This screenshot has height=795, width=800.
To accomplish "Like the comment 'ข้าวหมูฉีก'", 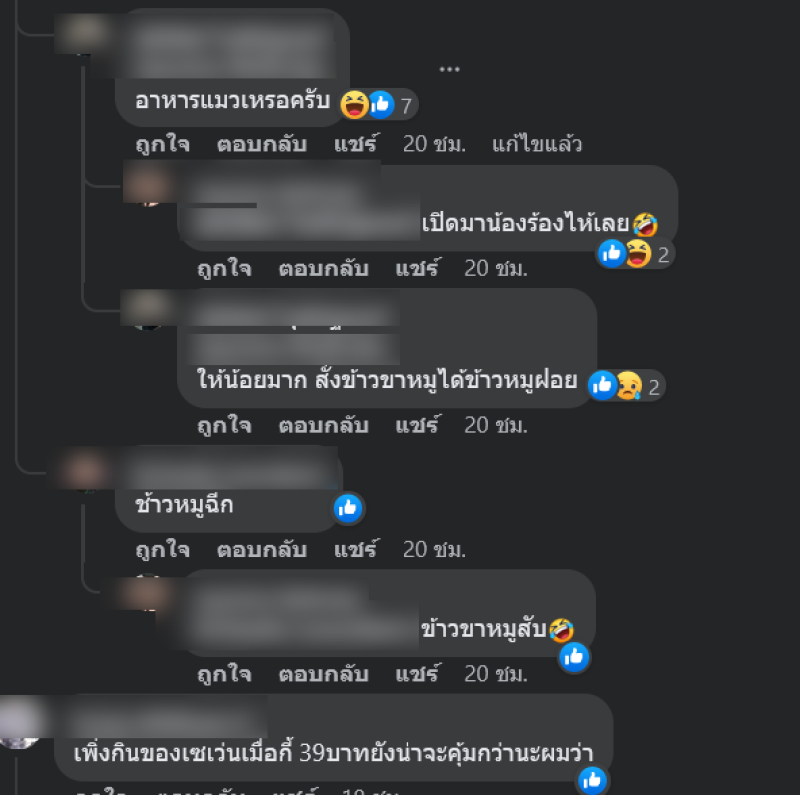I will point(162,549).
